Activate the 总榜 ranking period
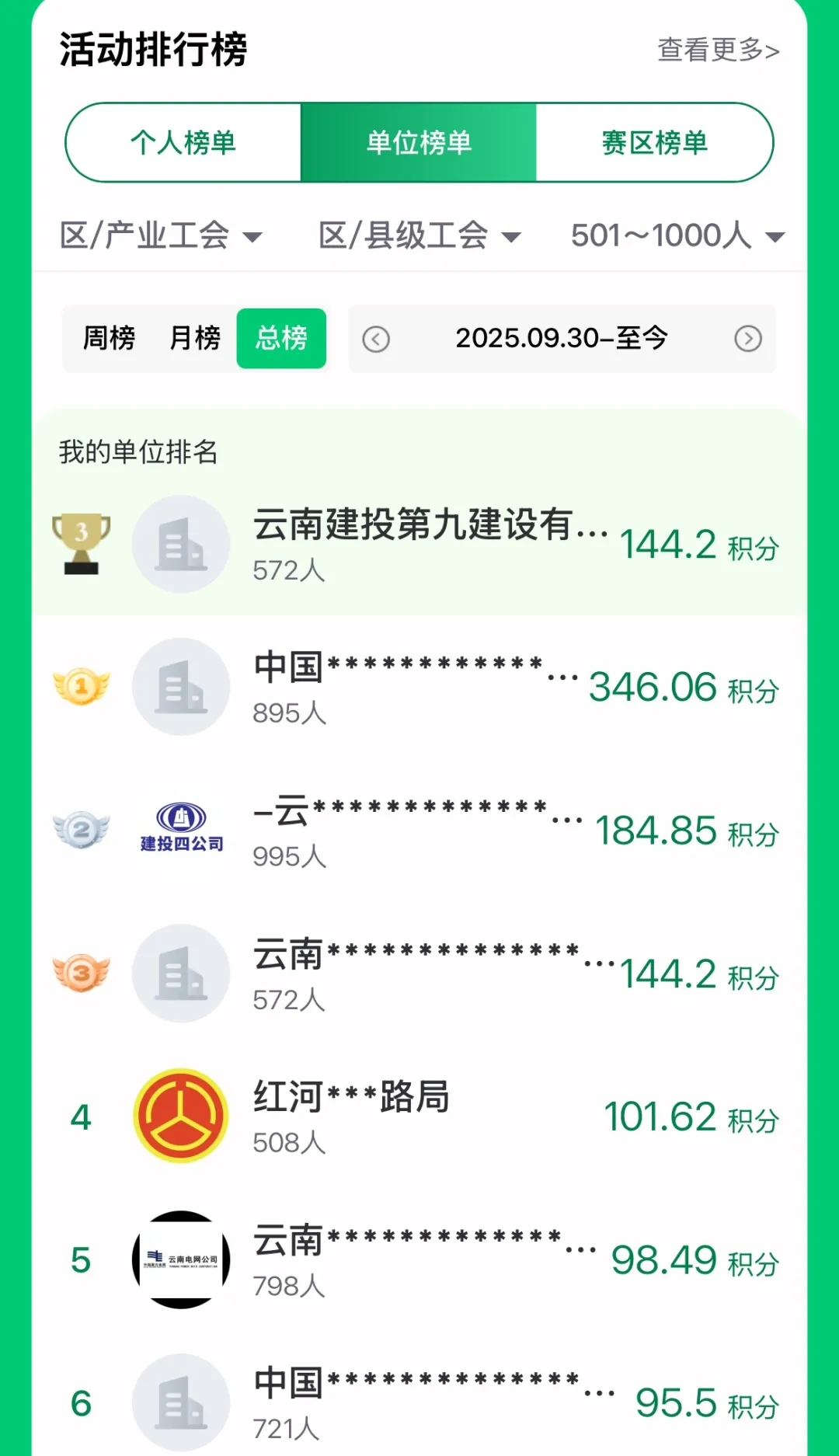 click(282, 338)
